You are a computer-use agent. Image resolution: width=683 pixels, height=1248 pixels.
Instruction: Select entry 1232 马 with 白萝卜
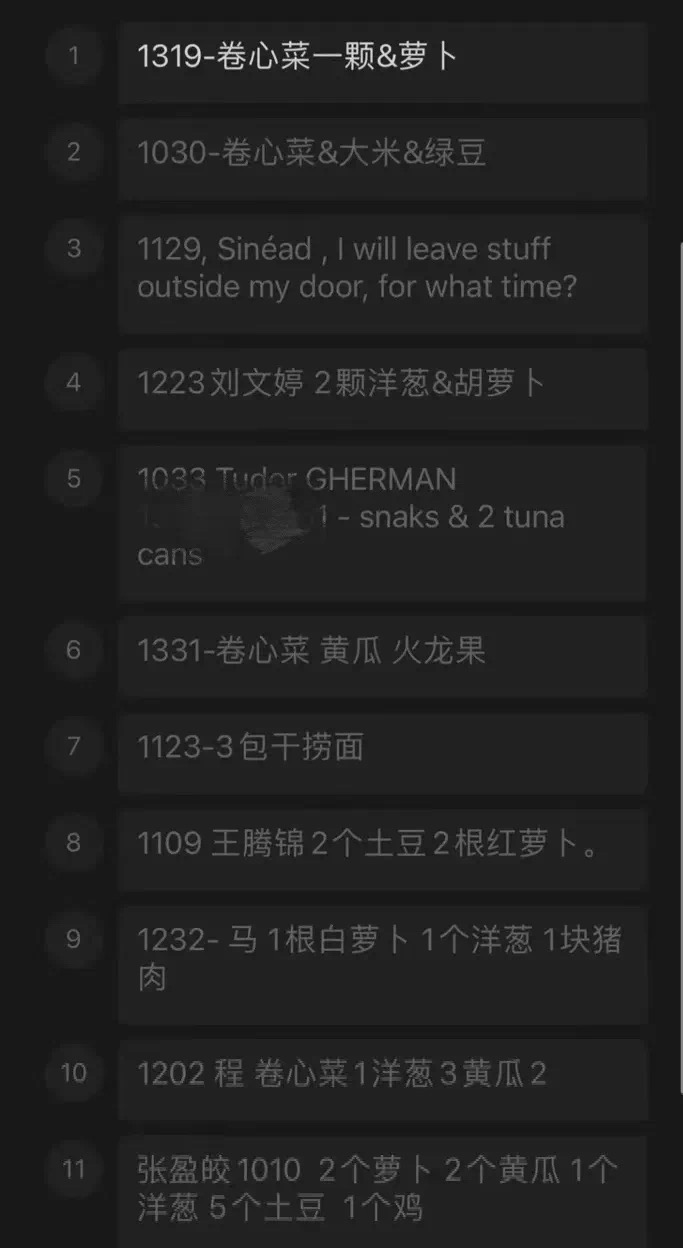click(382, 959)
